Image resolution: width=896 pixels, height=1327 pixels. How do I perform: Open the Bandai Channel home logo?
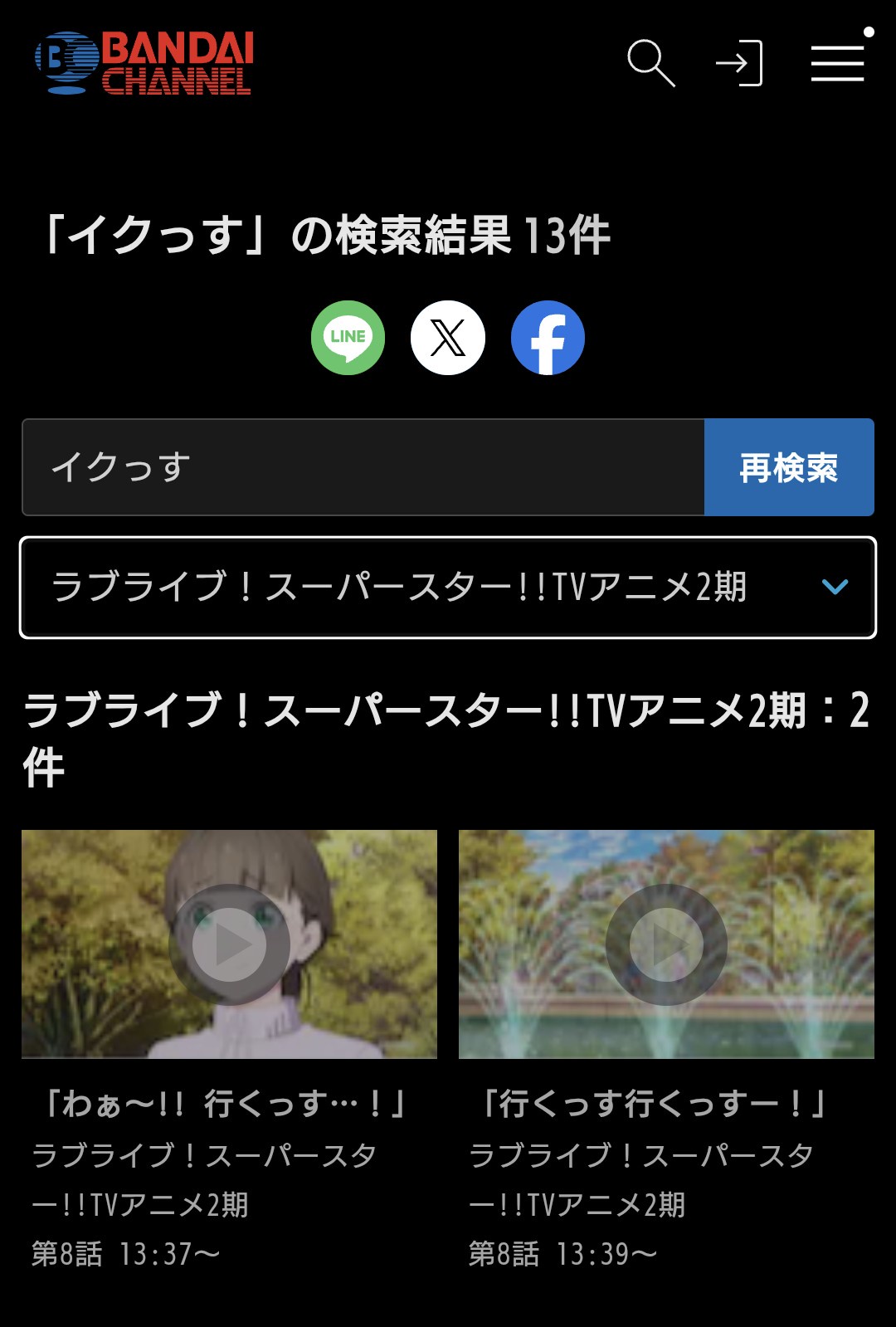144,63
